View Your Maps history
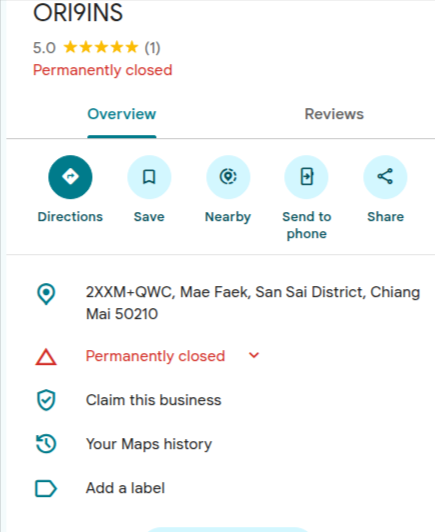The width and height of the screenshot is (435, 532). (221, 444)
